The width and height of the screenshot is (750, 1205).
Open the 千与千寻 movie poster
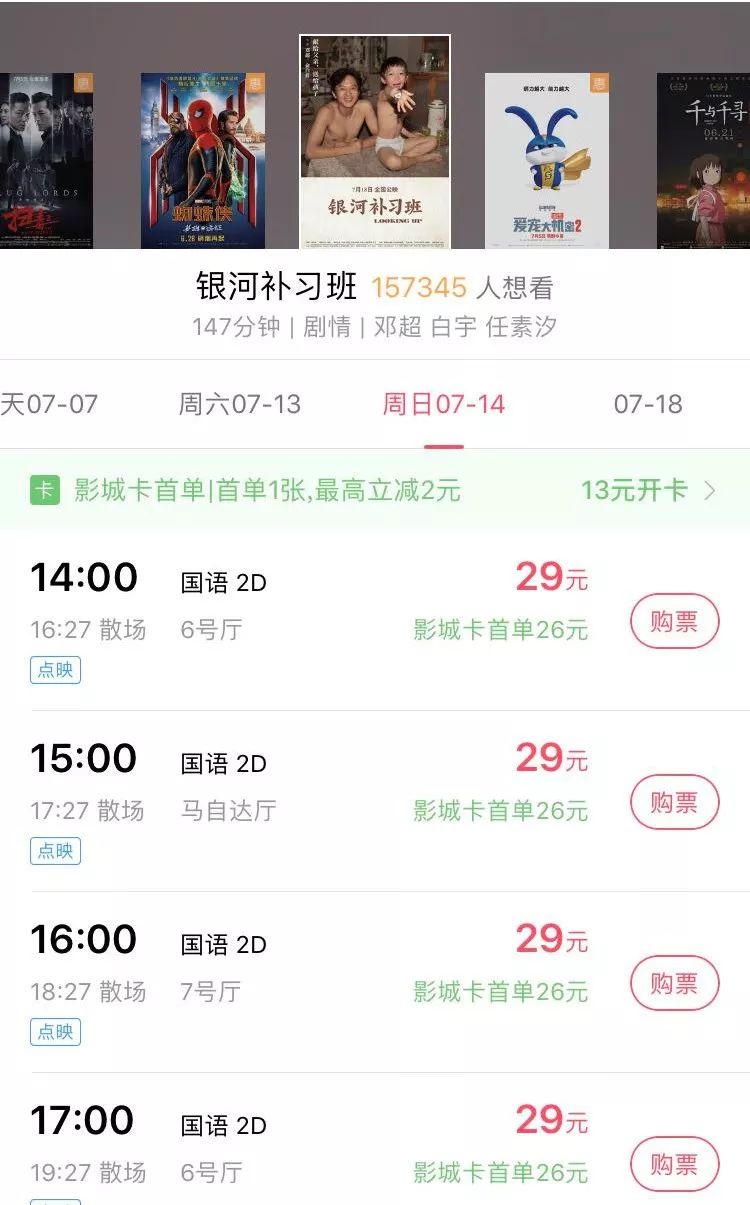pyautogui.click(x=703, y=160)
